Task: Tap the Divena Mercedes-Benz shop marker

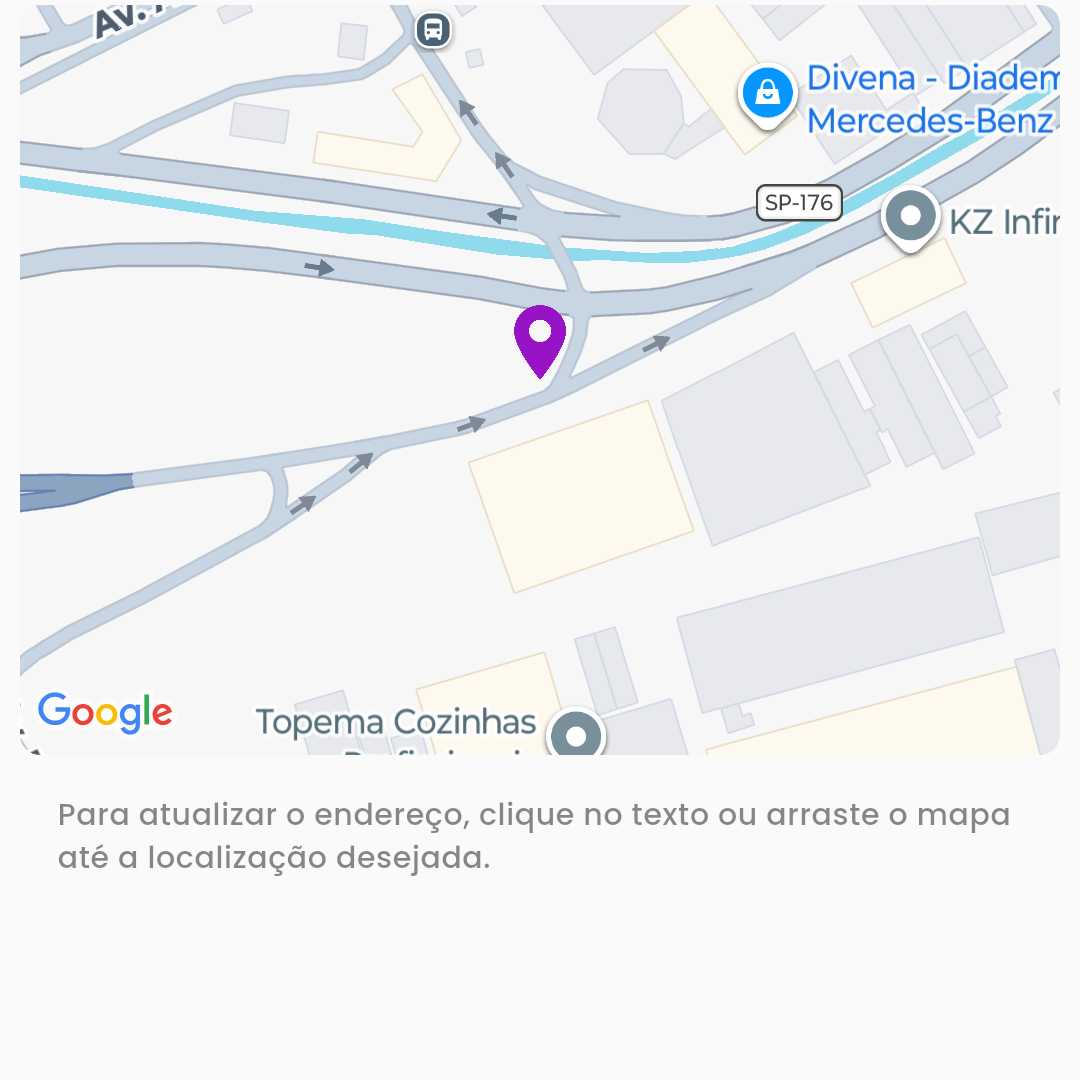Action: coord(767,92)
